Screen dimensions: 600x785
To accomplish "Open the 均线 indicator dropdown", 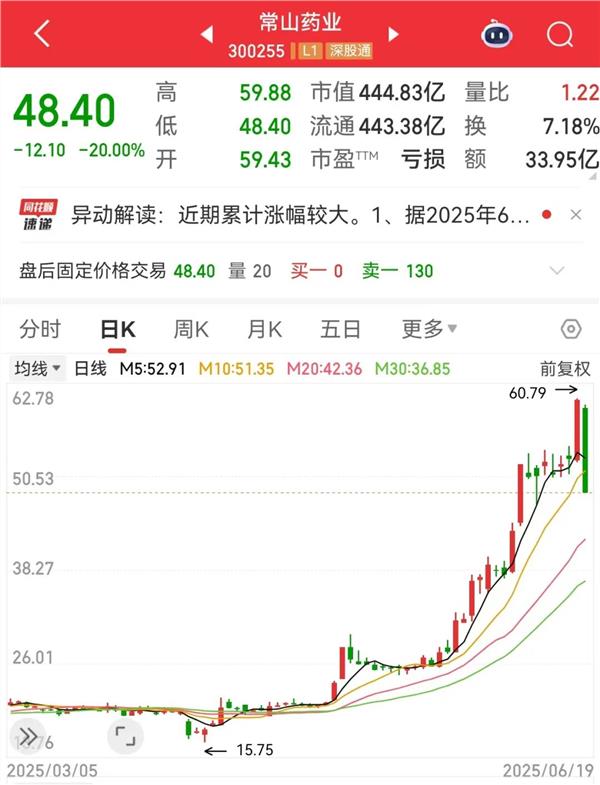I will (x=38, y=369).
